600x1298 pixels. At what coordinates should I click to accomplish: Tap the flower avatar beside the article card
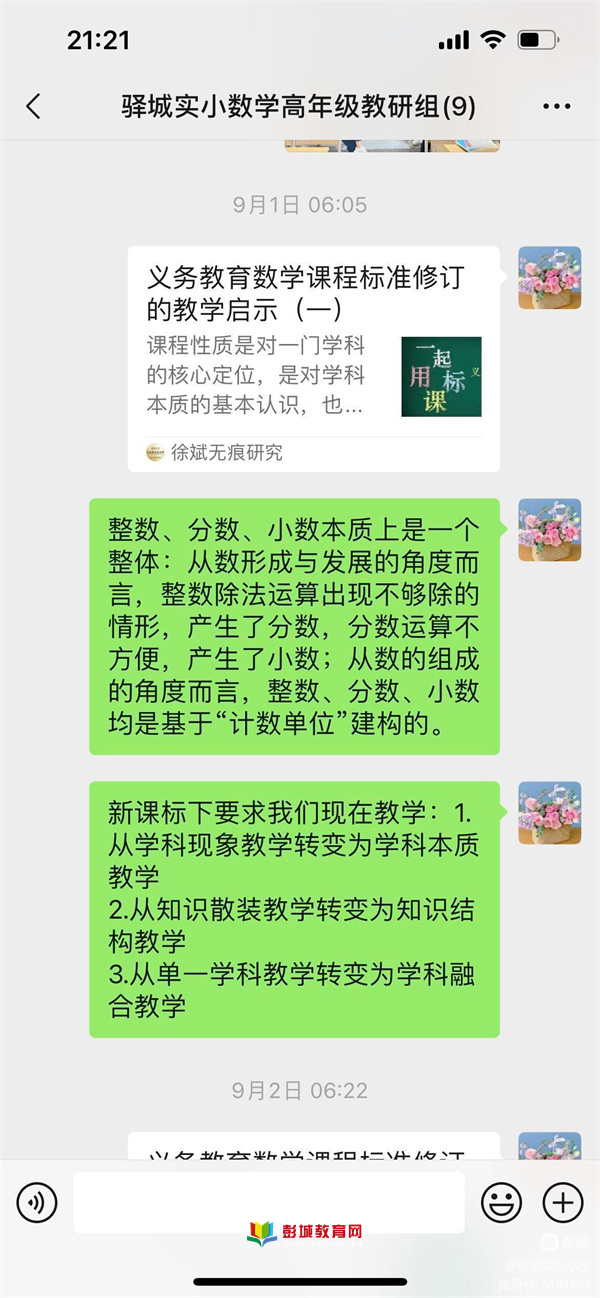549,277
